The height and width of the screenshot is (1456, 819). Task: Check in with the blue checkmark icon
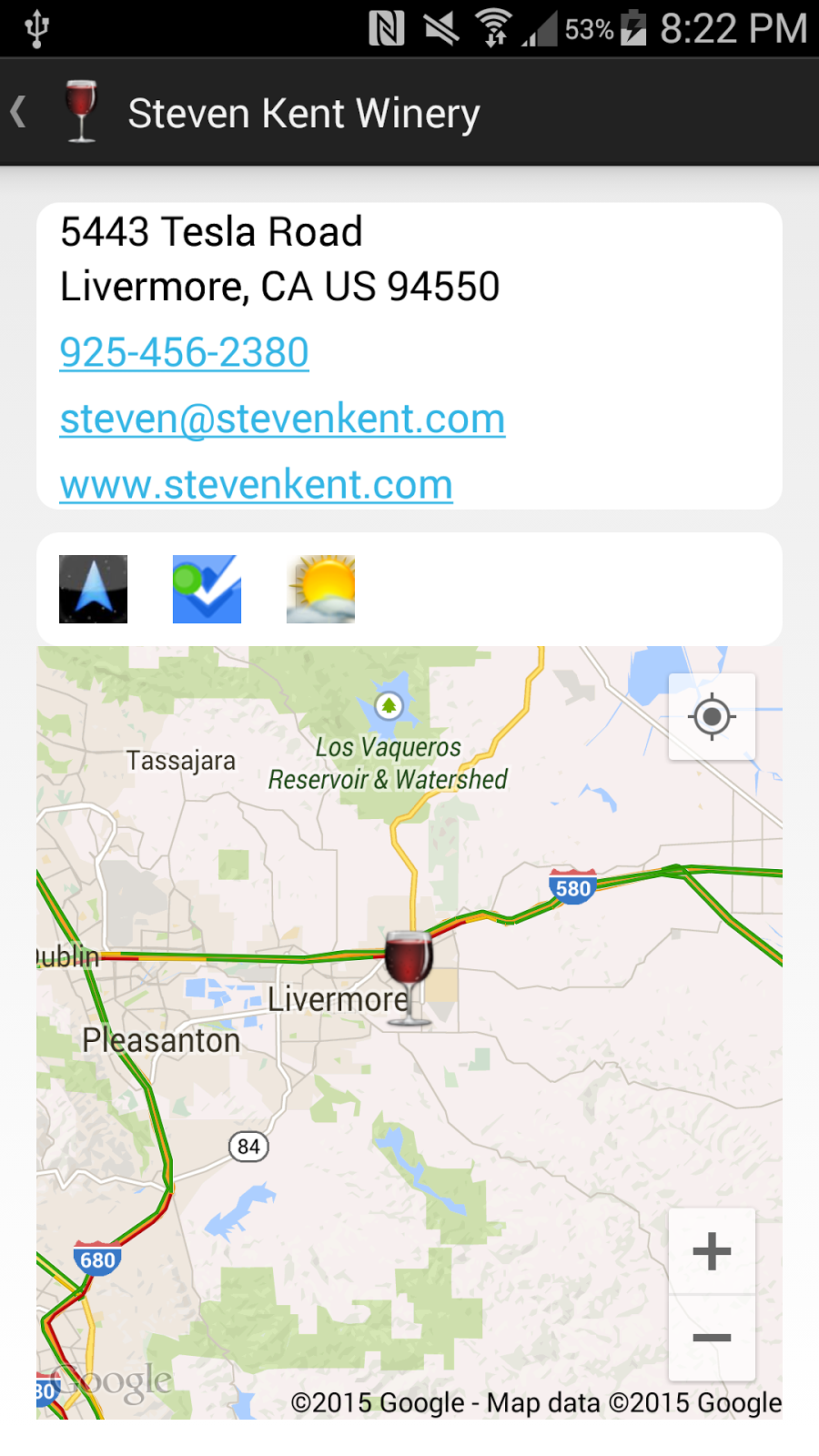coord(207,589)
